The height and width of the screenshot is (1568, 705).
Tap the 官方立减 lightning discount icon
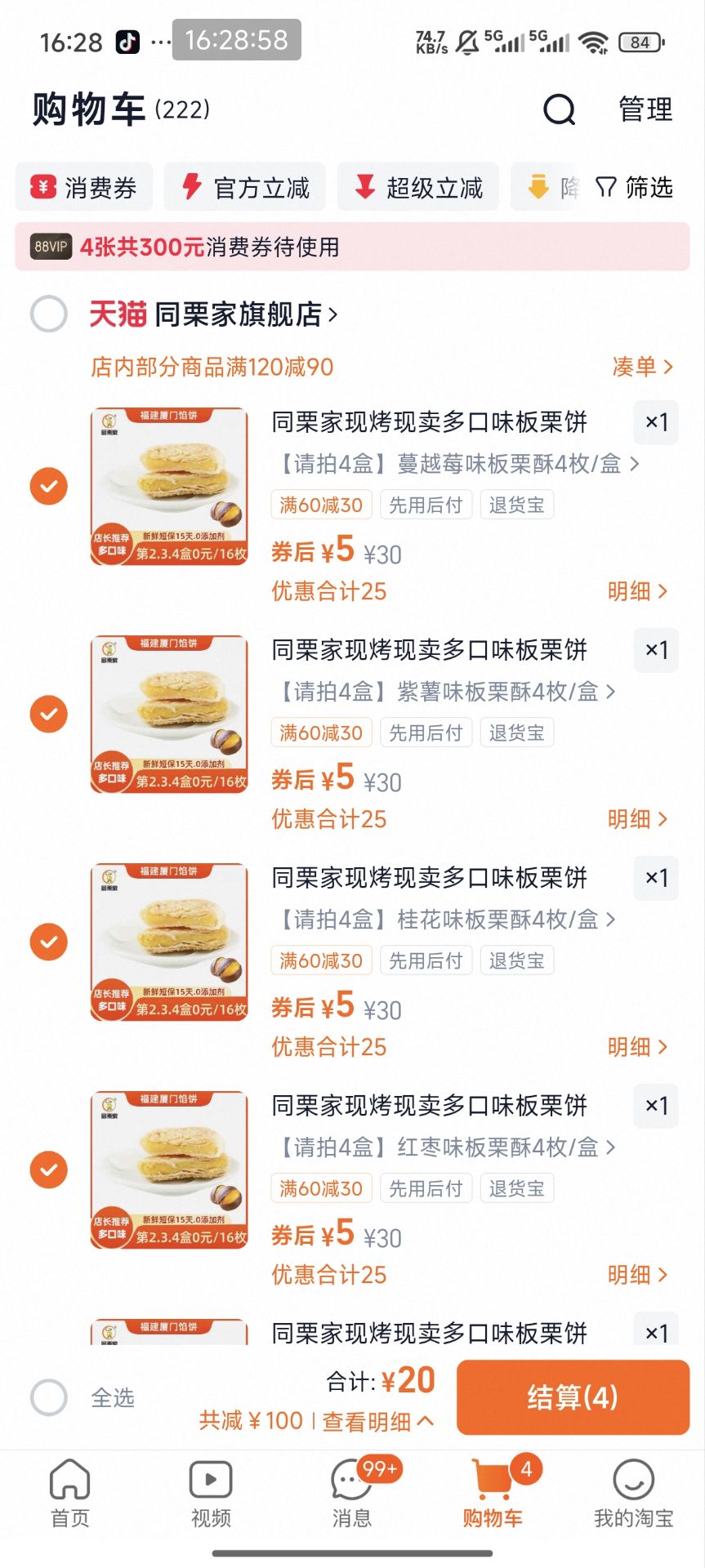(x=192, y=187)
